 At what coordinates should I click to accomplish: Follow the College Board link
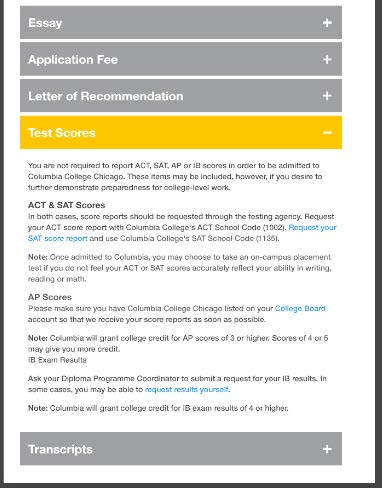[x=300, y=308]
